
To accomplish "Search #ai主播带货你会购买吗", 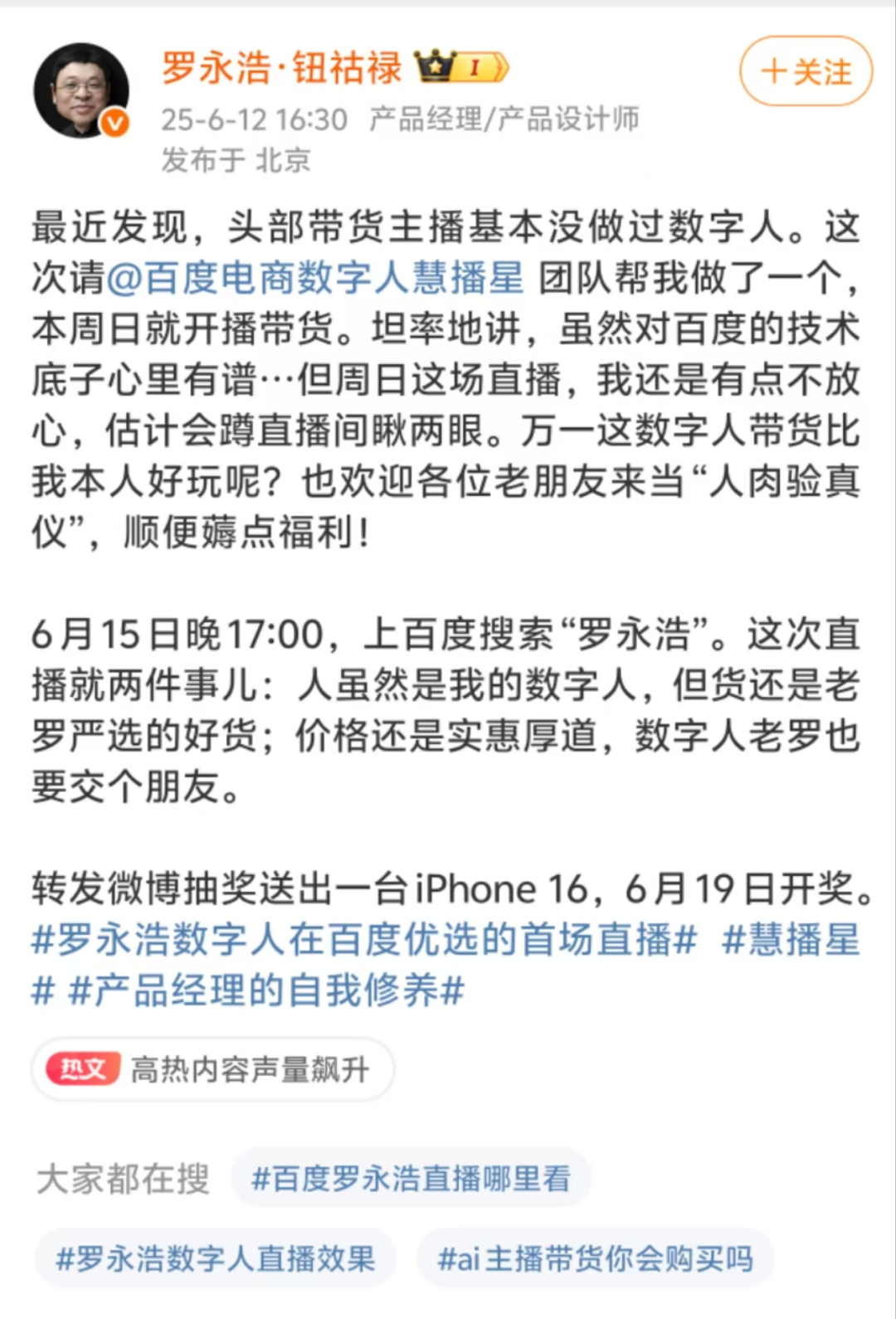I will [595, 1259].
